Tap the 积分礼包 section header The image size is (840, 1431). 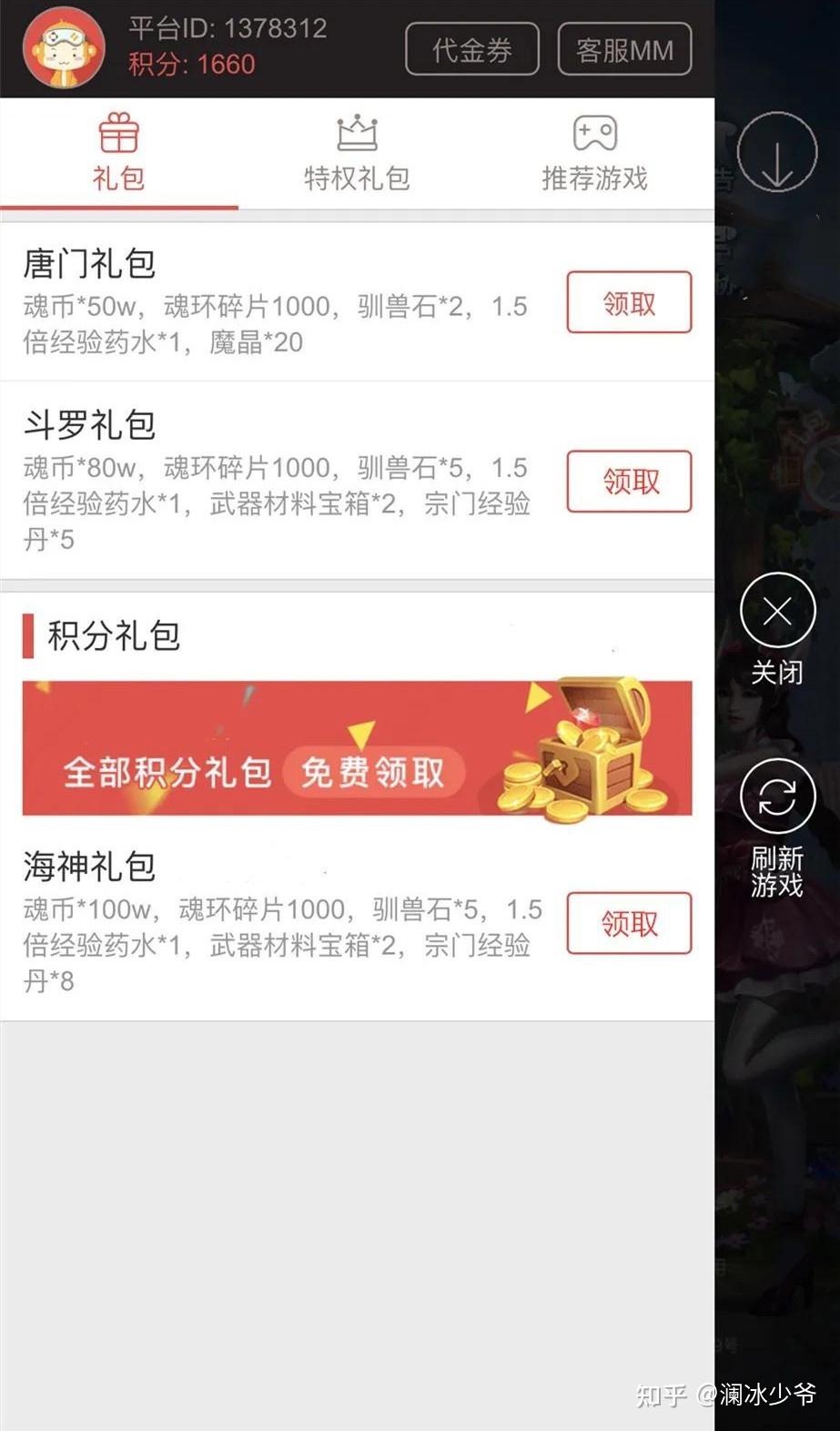tap(114, 634)
